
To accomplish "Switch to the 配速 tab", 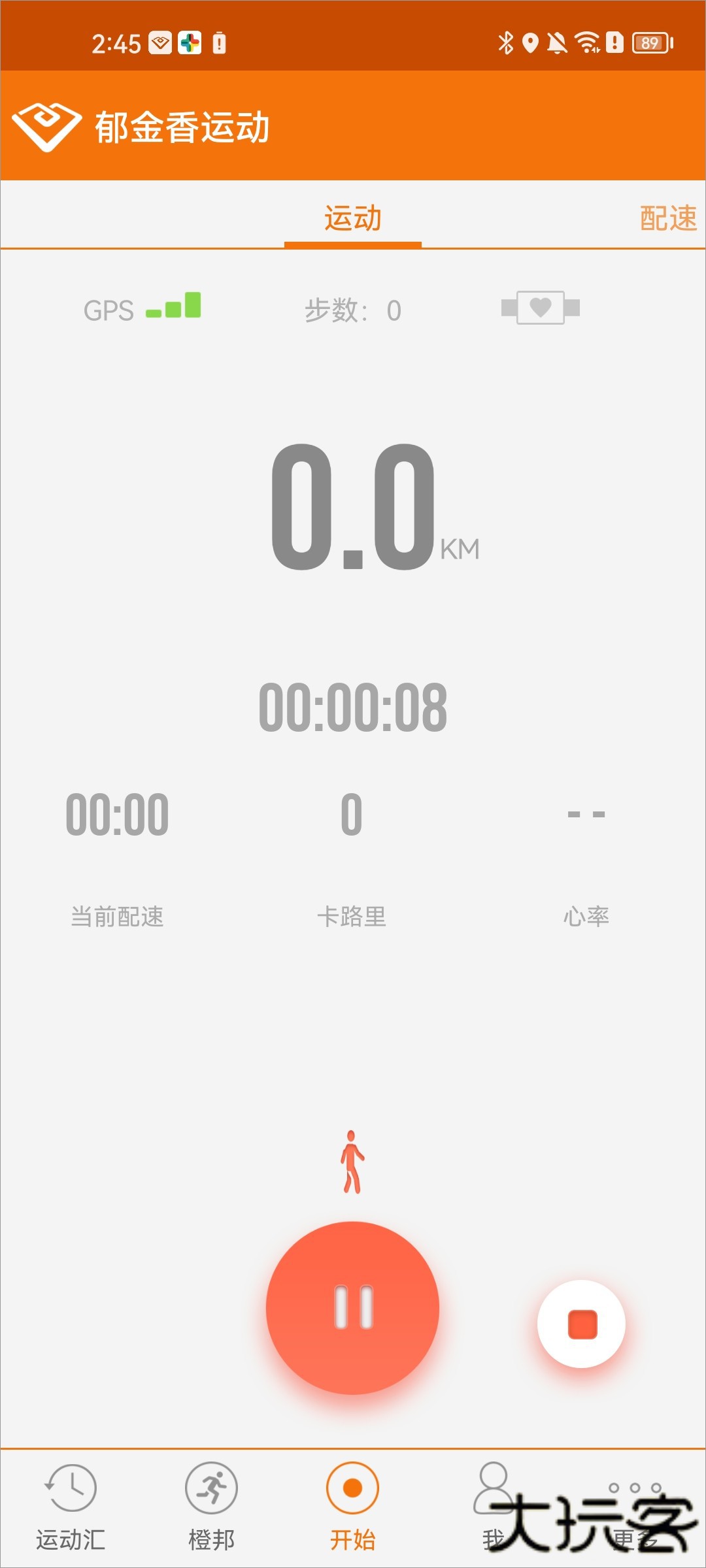I will click(x=667, y=218).
